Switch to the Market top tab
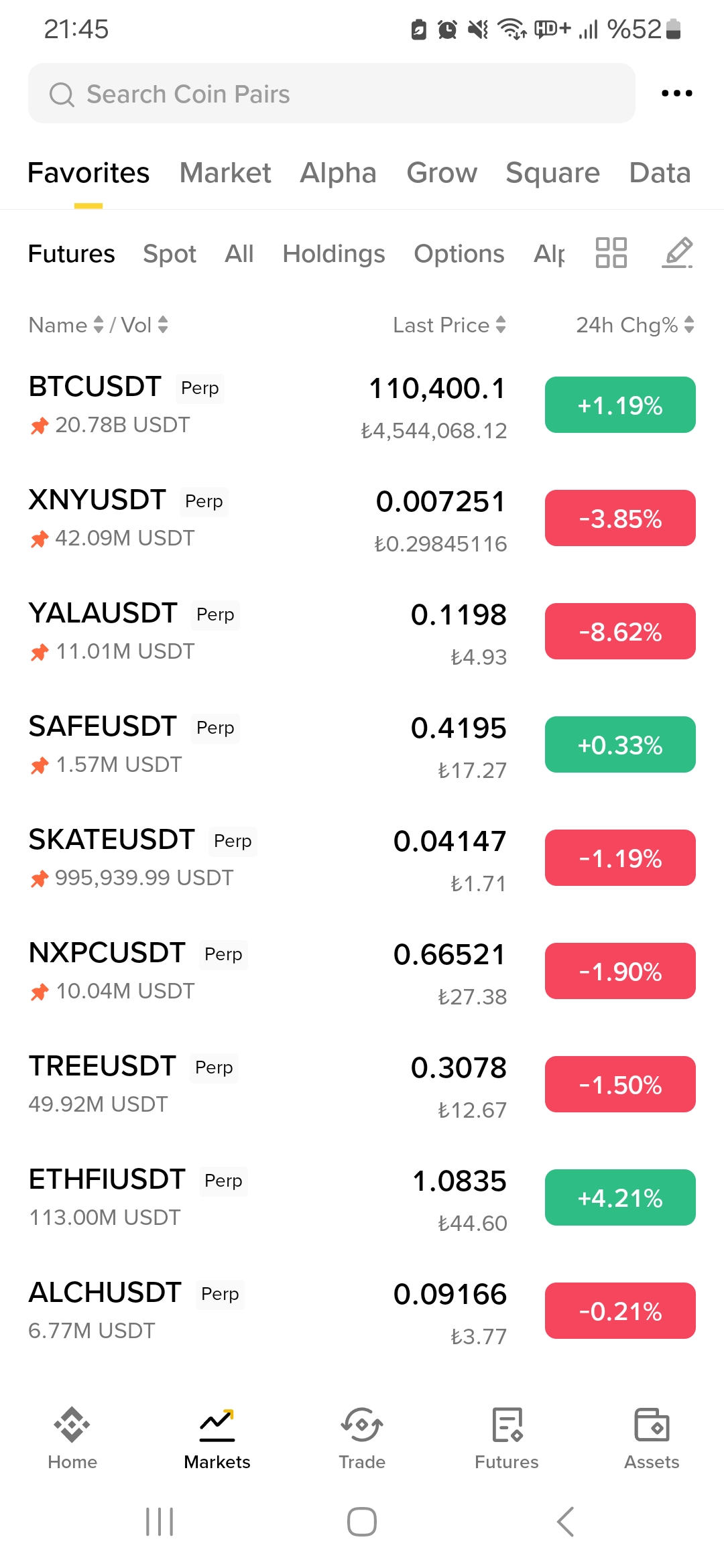Screen dimensions: 724x1568 click(x=225, y=173)
